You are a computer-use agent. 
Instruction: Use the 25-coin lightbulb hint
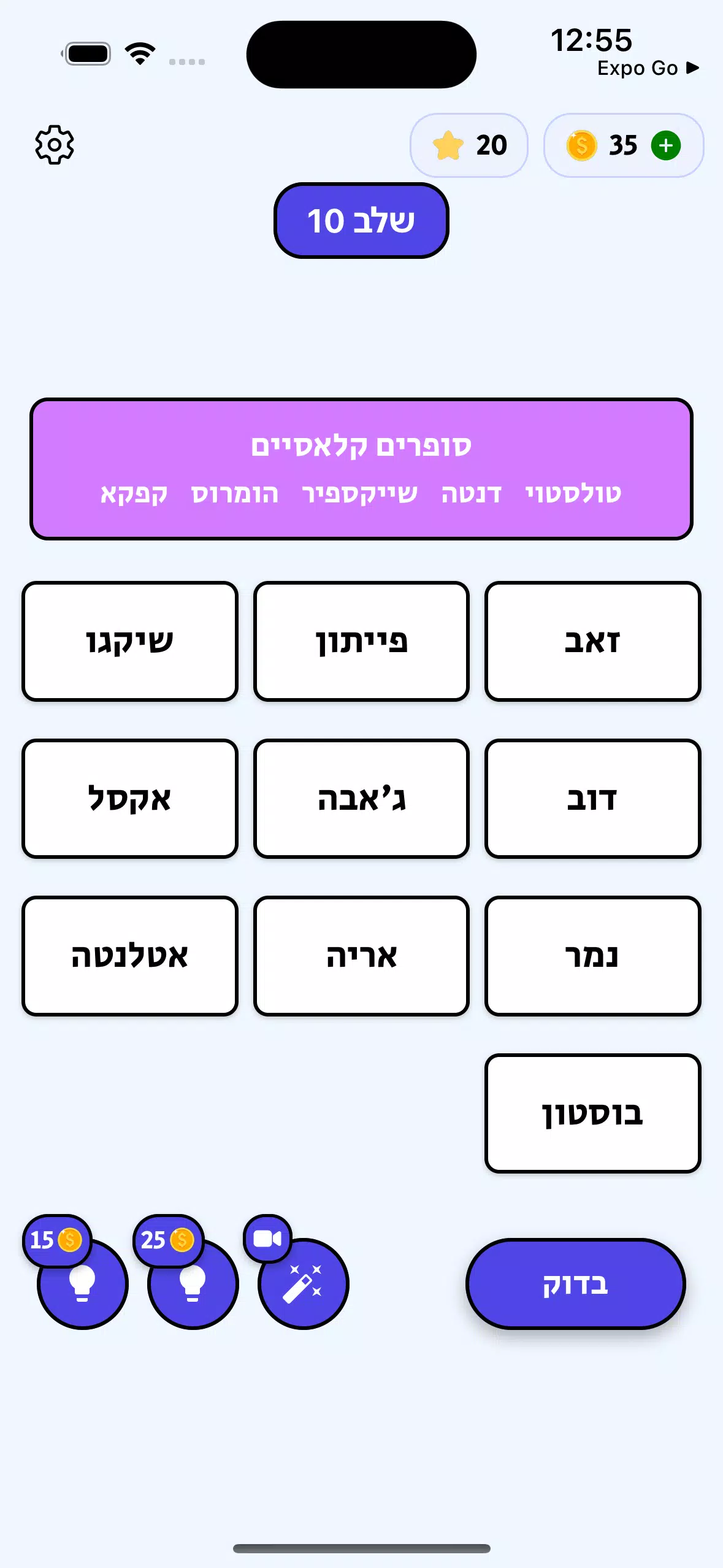[x=192, y=1284]
